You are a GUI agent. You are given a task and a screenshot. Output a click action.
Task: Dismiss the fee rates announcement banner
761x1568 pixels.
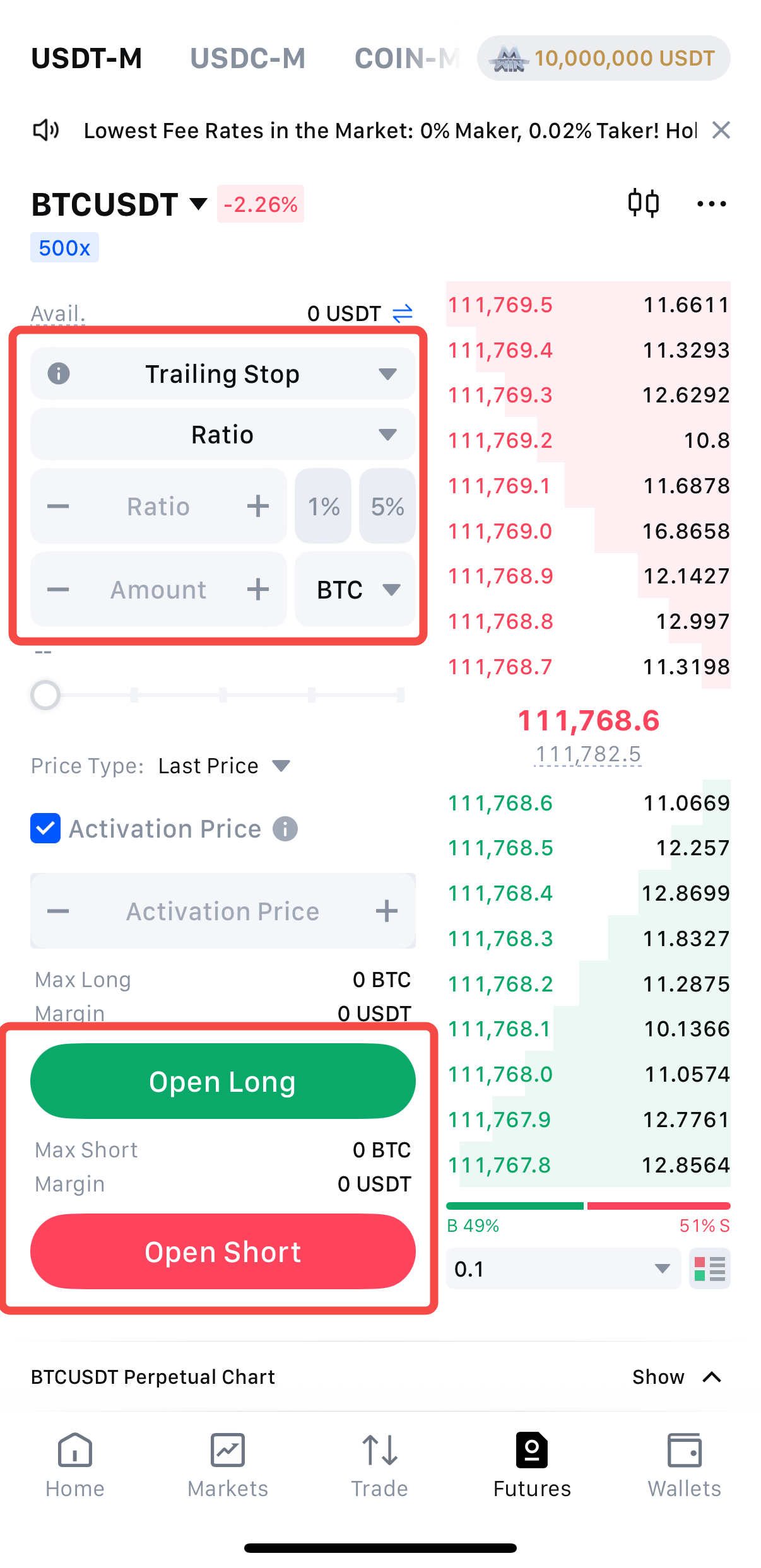[721, 131]
